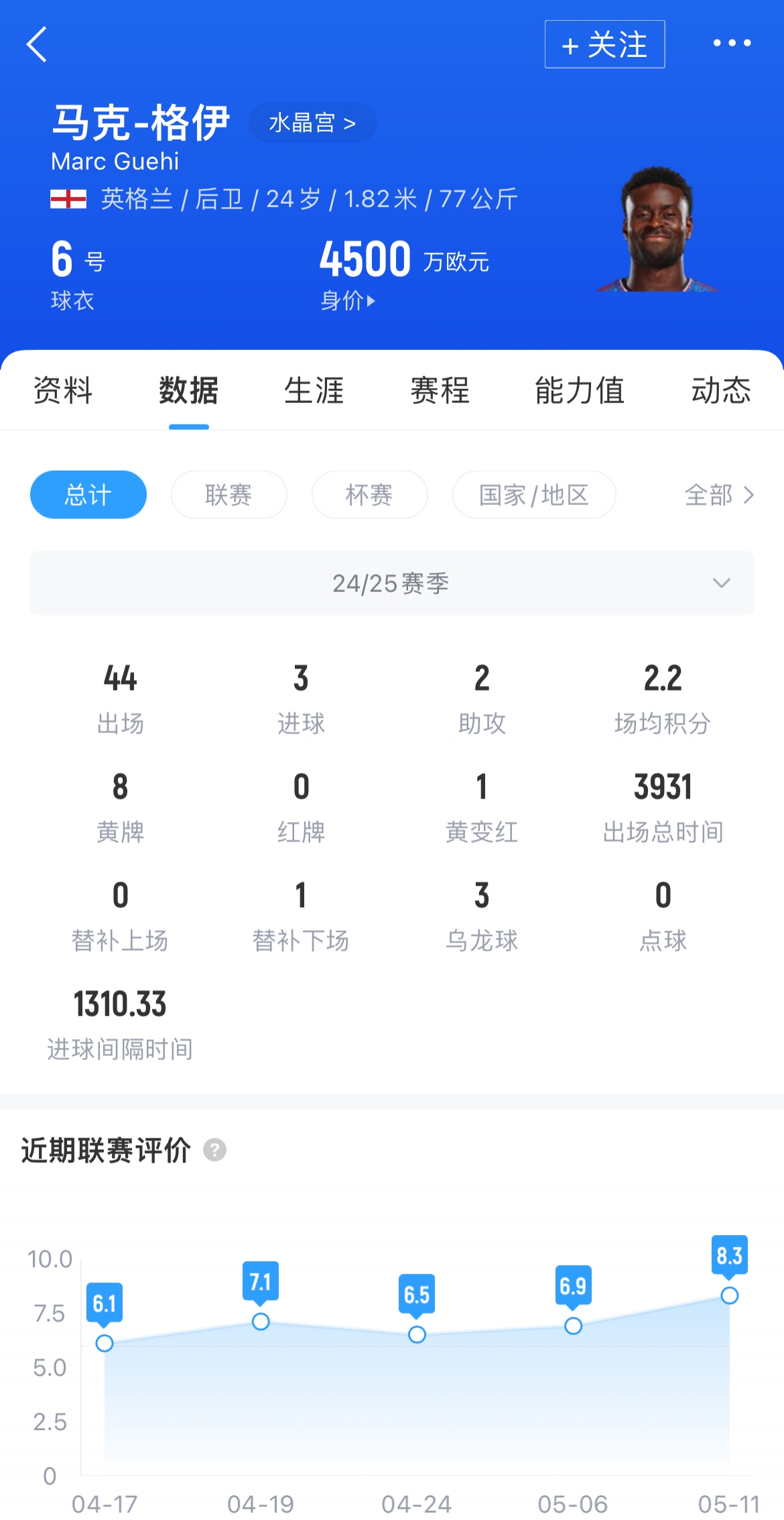This screenshot has width=784, height=1520.
Task: Select the 杯赛 filter chip
Action: tap(369, 495)
